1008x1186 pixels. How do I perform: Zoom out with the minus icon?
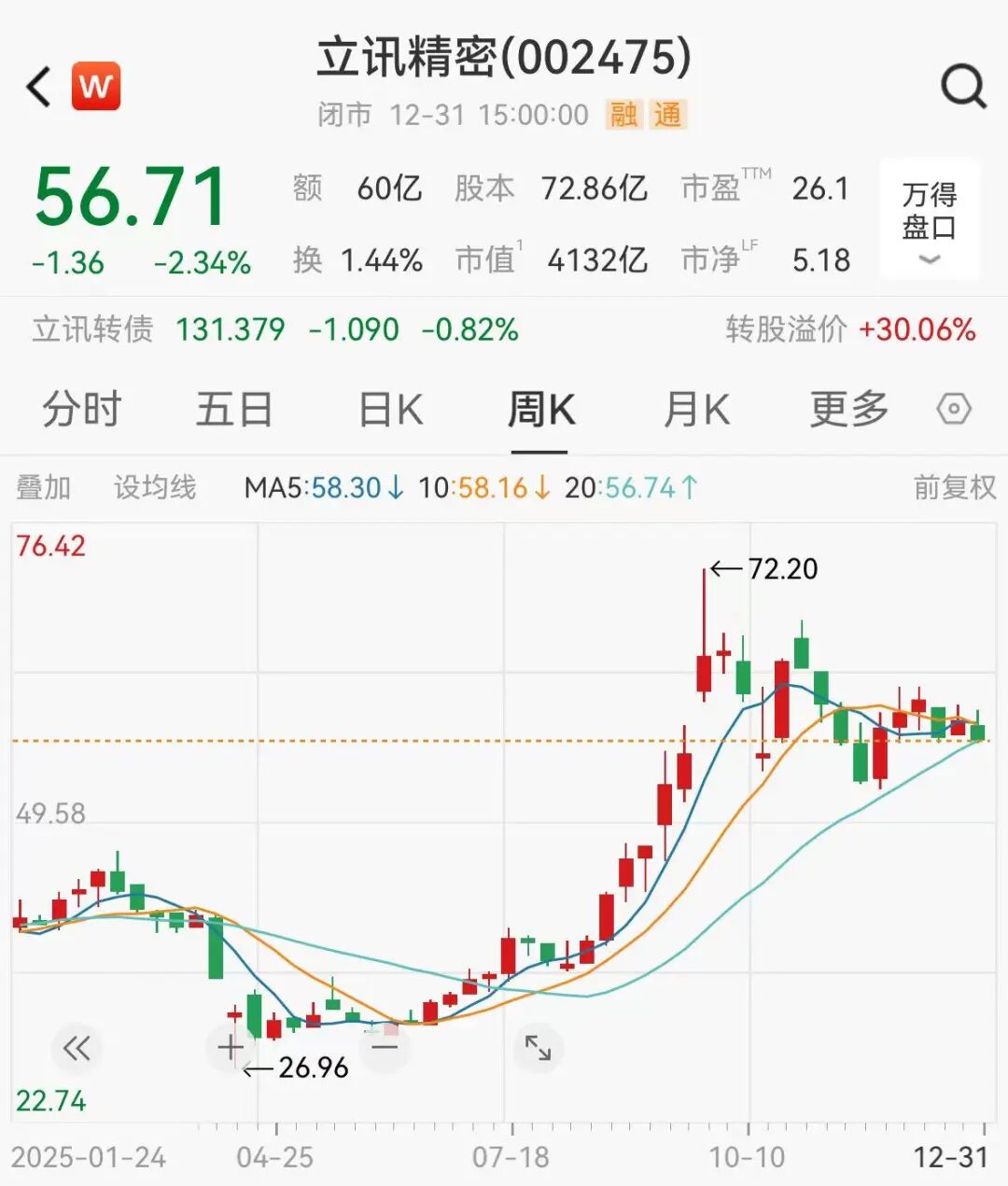[x=384, y=1048]
